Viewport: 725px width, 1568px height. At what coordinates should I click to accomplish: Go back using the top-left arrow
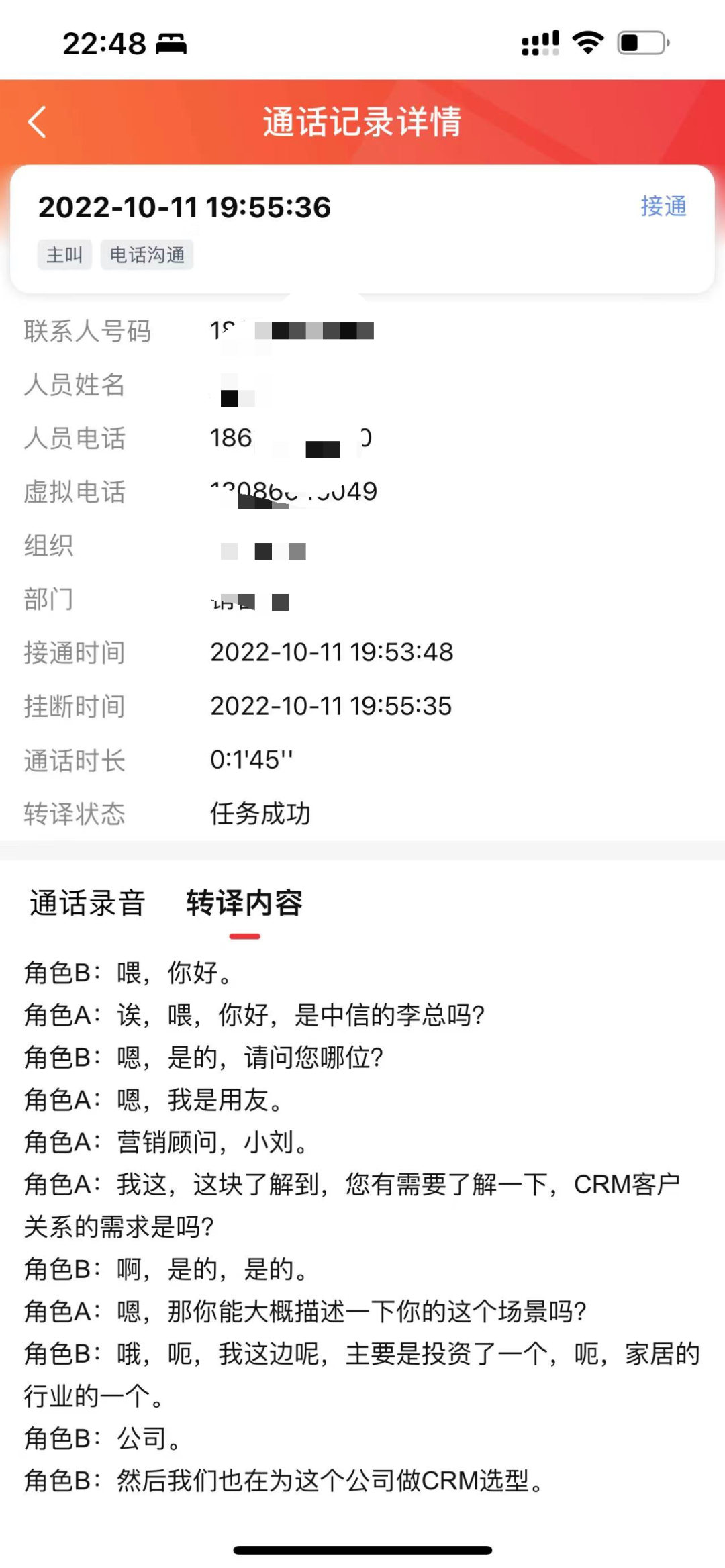click(37, 121)
